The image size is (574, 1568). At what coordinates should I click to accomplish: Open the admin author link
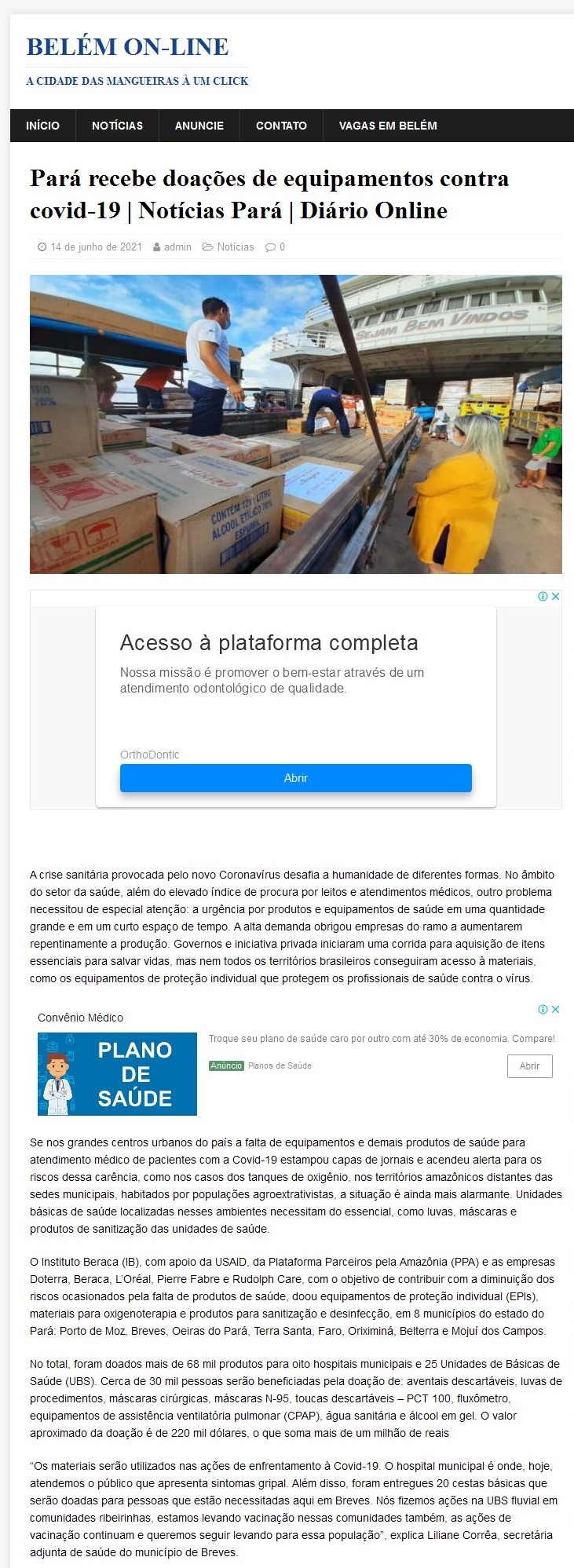click(177, 247)
